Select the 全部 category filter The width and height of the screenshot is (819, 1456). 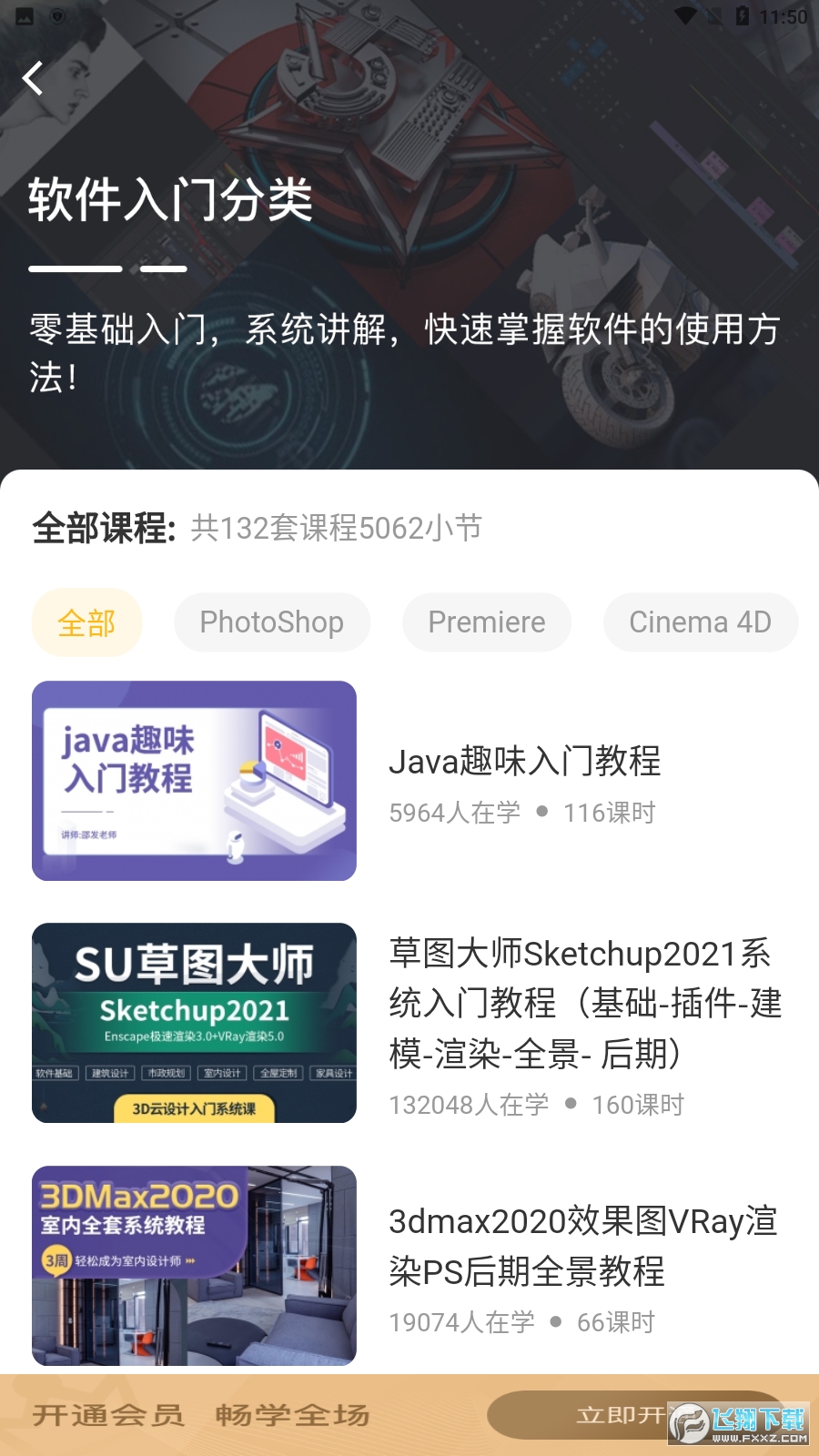click(86, 622)
